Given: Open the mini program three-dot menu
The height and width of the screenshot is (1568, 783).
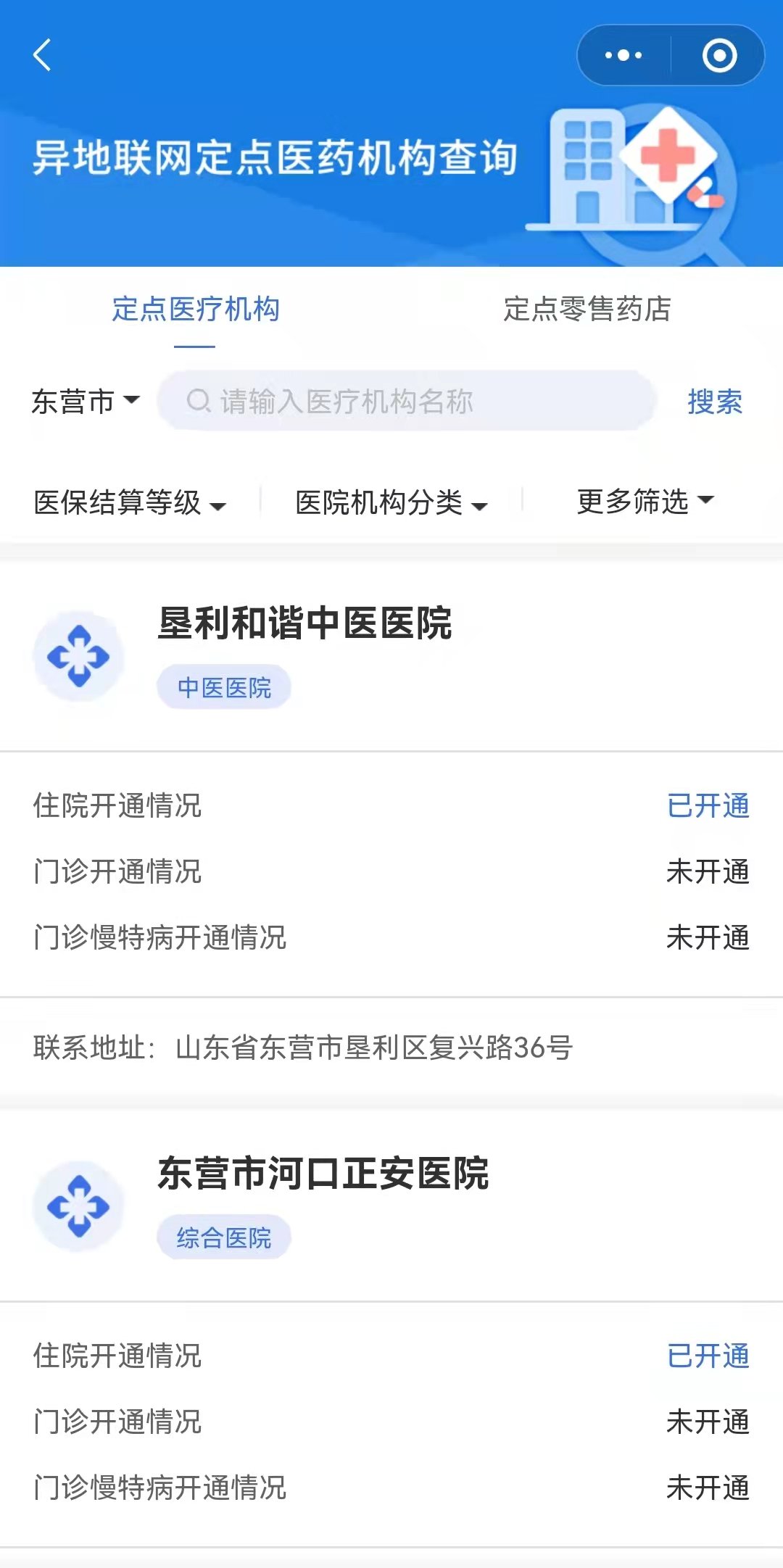Looking at the screenshot, I should tap(623, 55).
